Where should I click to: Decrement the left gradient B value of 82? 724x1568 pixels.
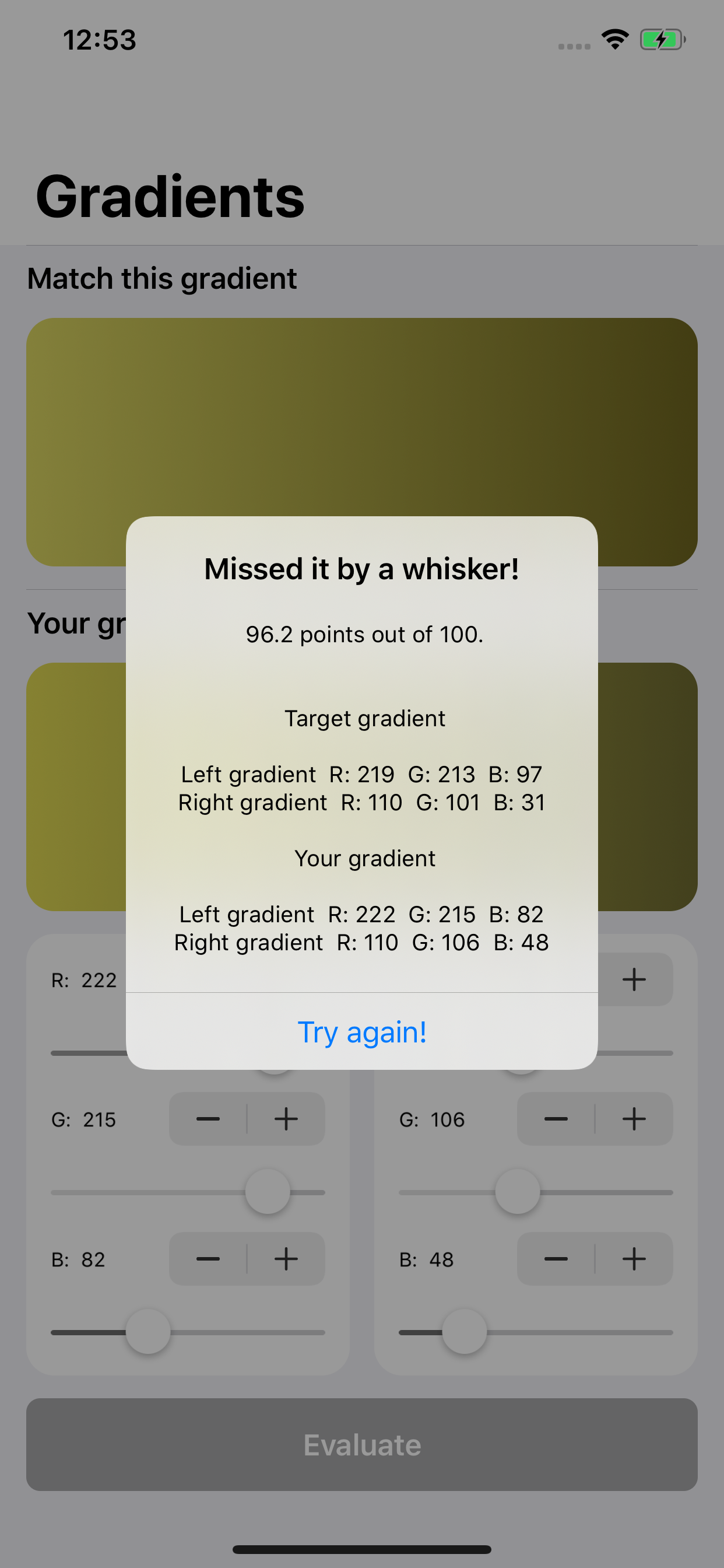[208, 1259]
